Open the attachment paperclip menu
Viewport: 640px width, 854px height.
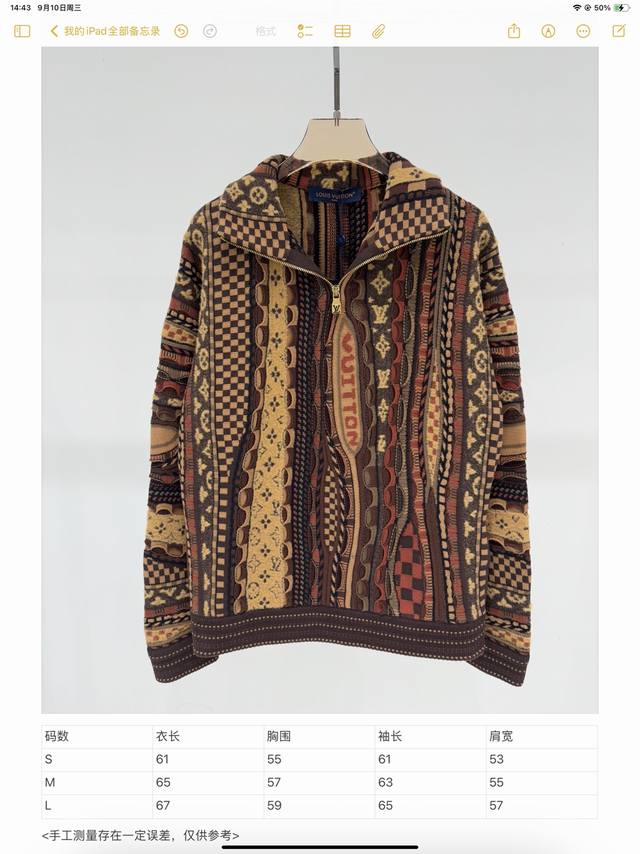coord(378,31)
